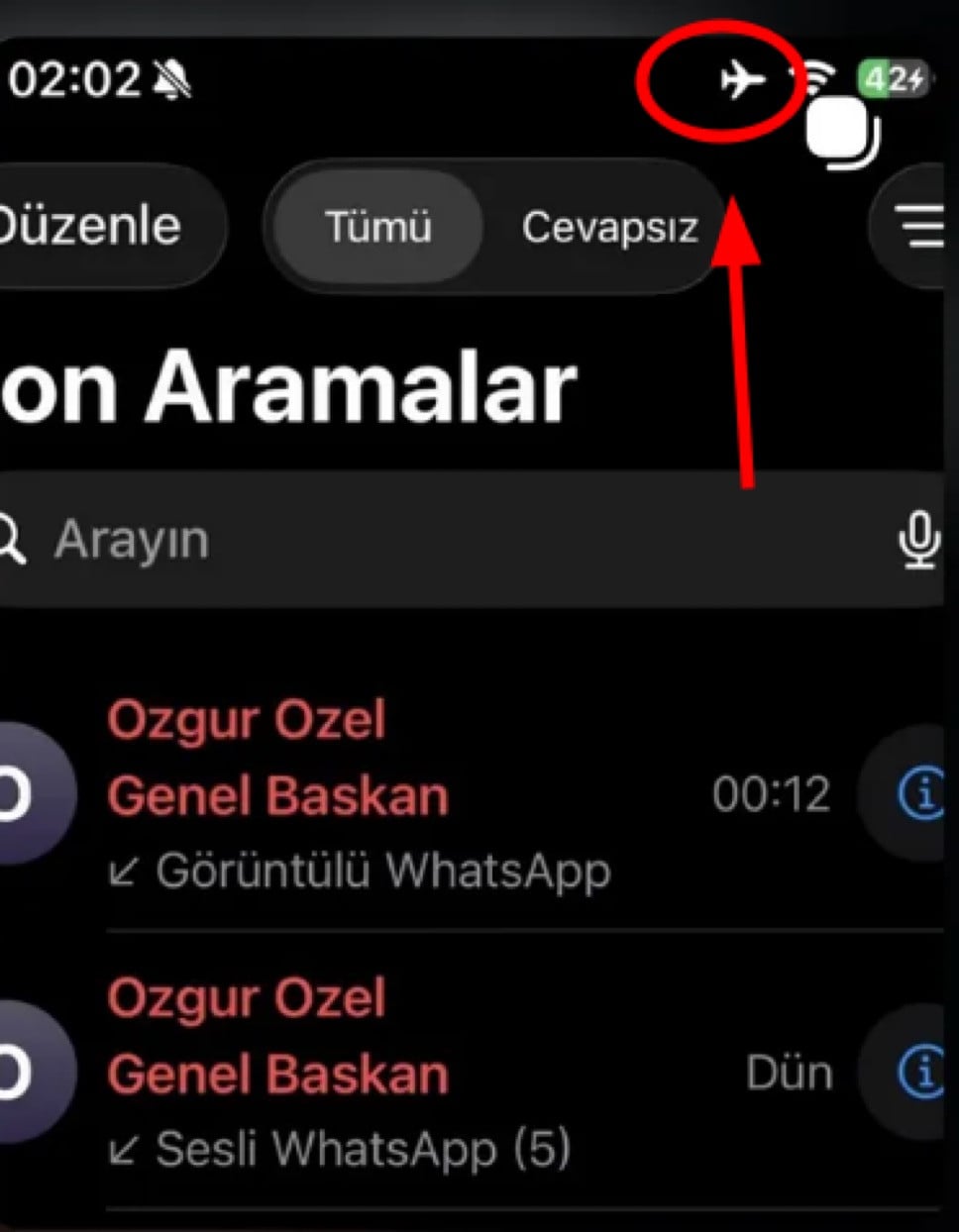This screenshot has height=1232, width=959.
Task: Call back from the Görüntülü WhatsApp entry
Action: [396, 794]
